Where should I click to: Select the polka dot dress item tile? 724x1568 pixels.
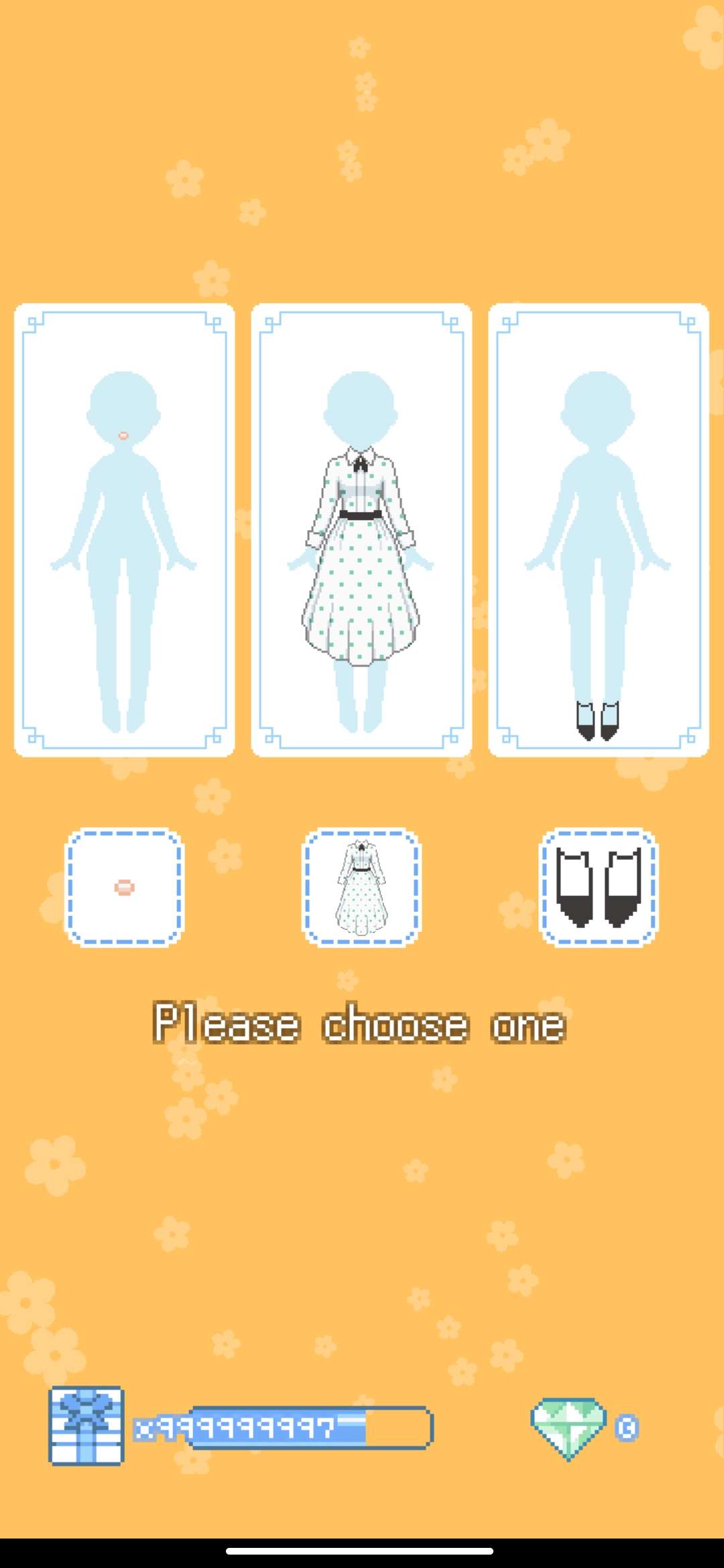tap(361, 887)
